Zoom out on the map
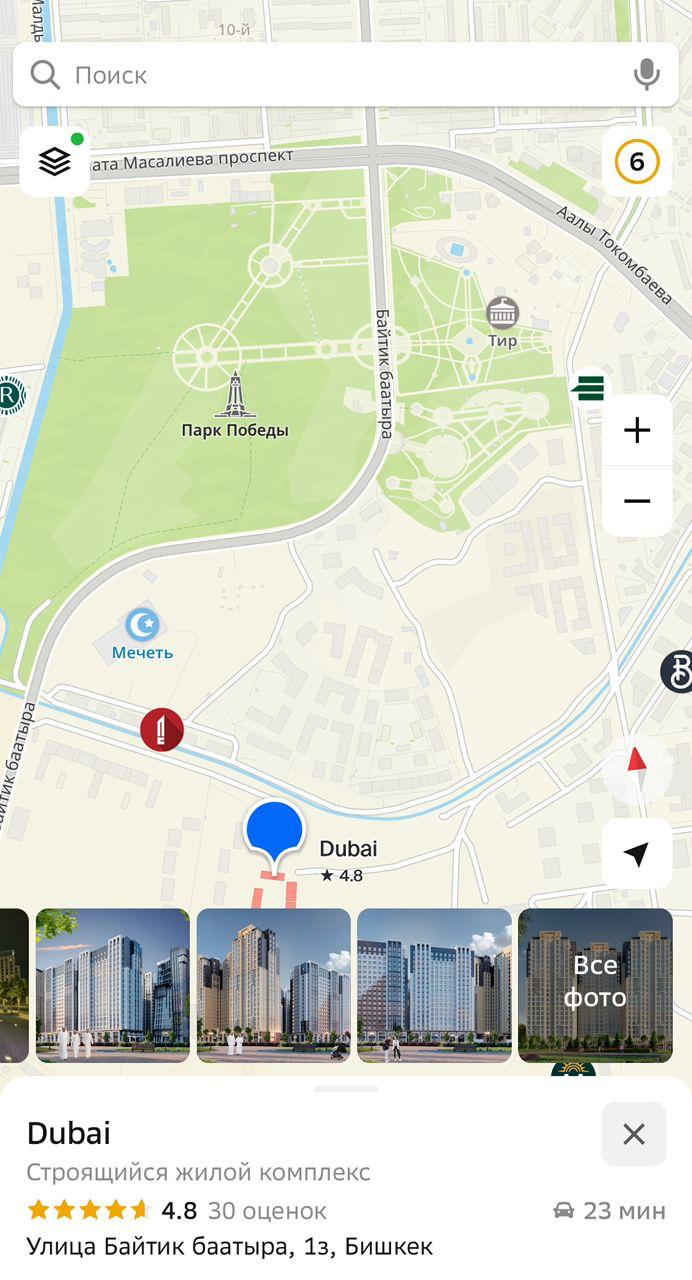 click(x=637, y=501)
